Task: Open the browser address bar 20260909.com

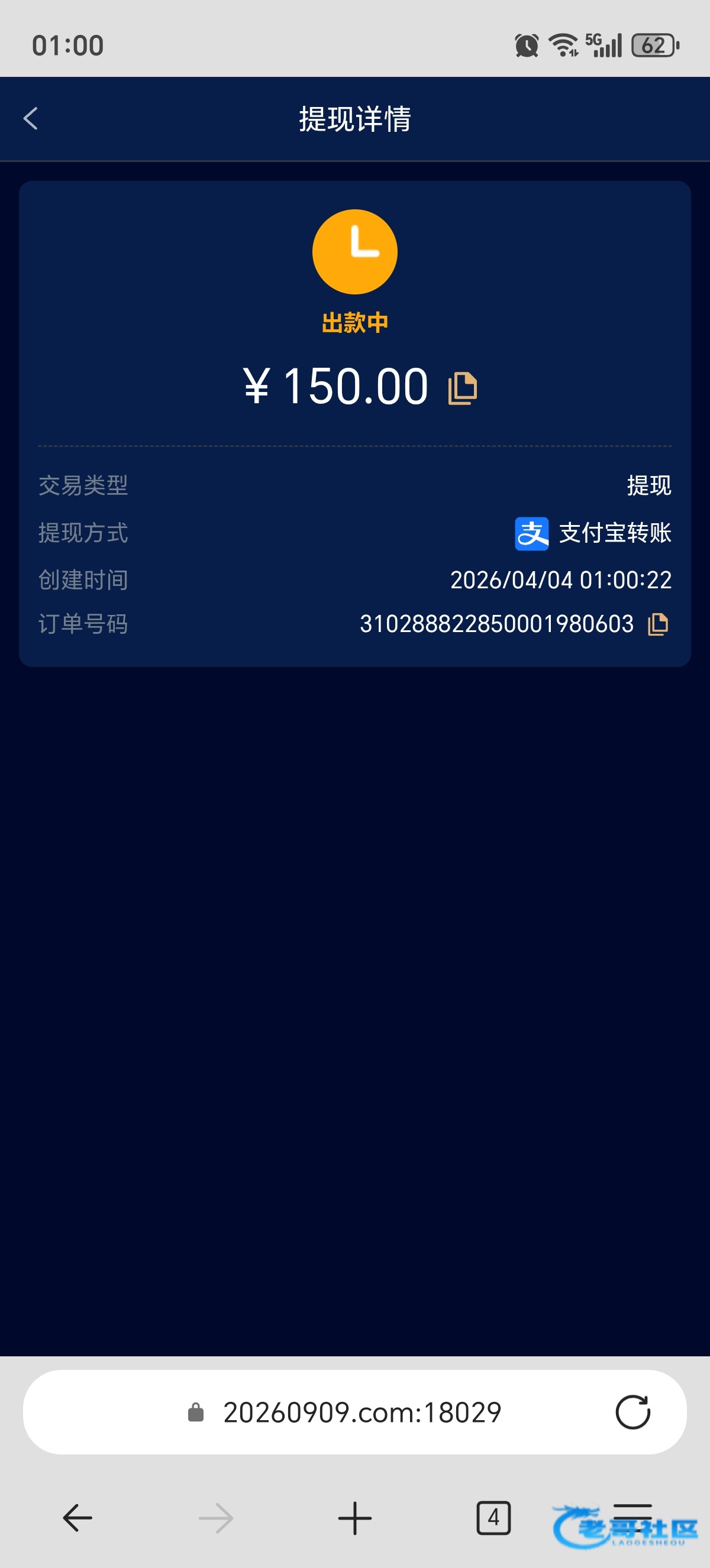Action: (x=362, y=1412)
